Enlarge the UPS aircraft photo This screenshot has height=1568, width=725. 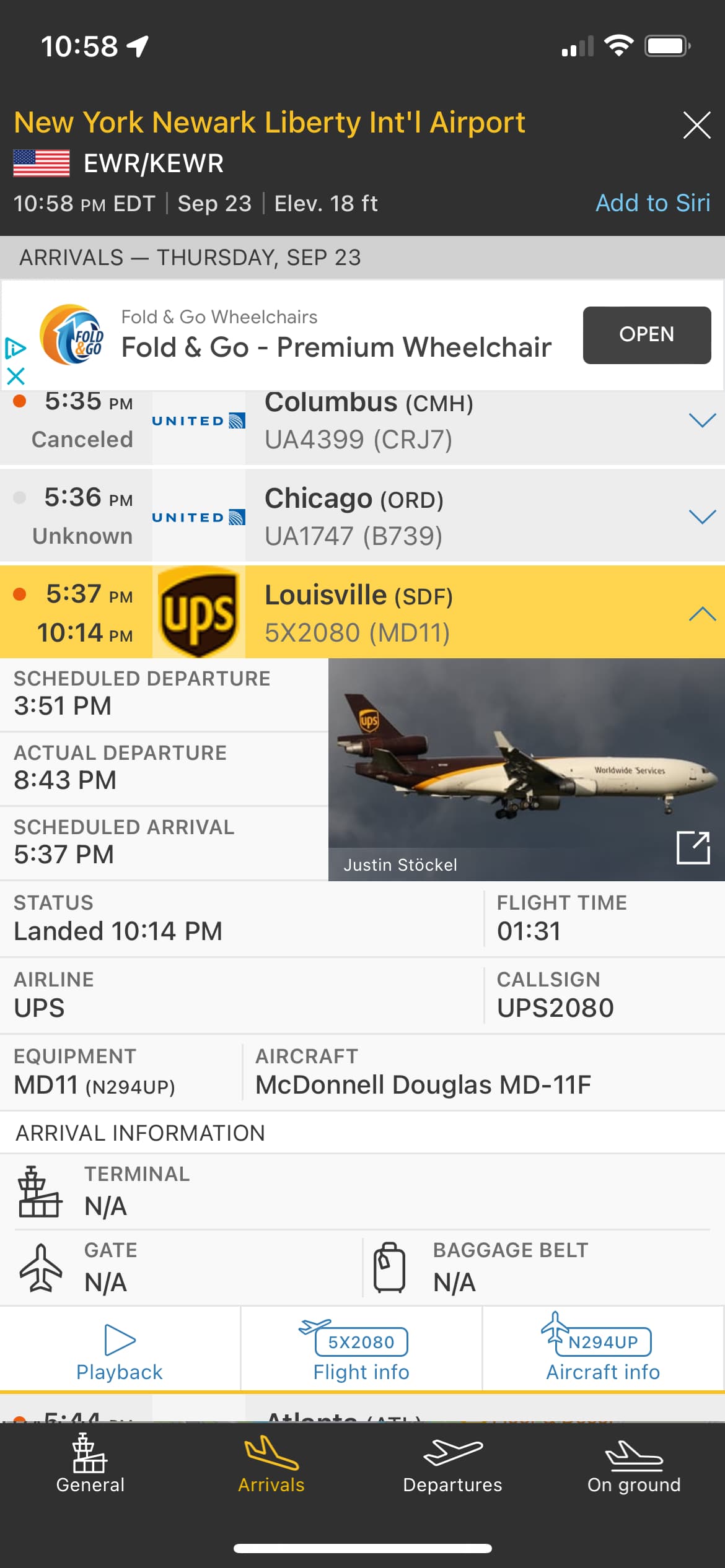pyautogui.click(x=693, y=847)
